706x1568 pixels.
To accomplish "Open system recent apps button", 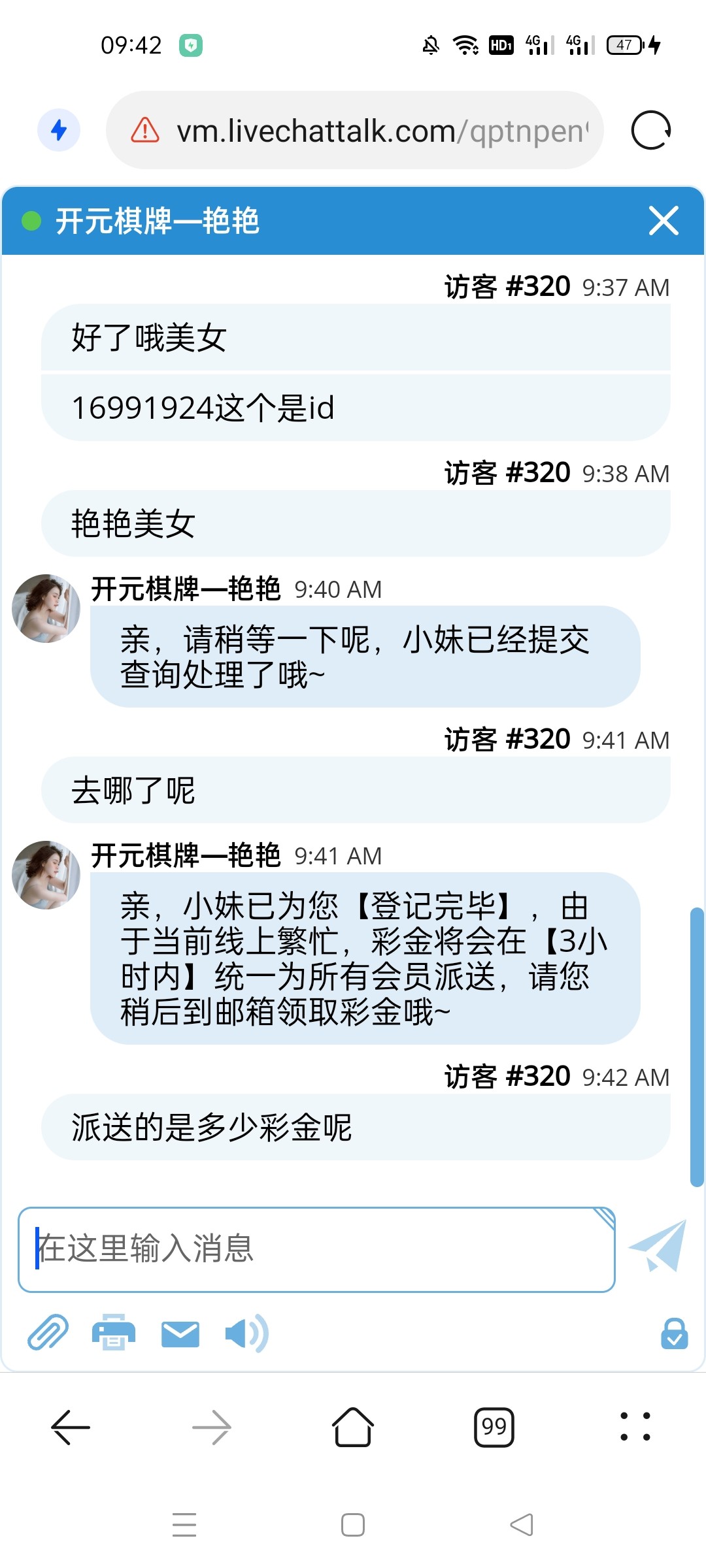I will click(184, 1525).
